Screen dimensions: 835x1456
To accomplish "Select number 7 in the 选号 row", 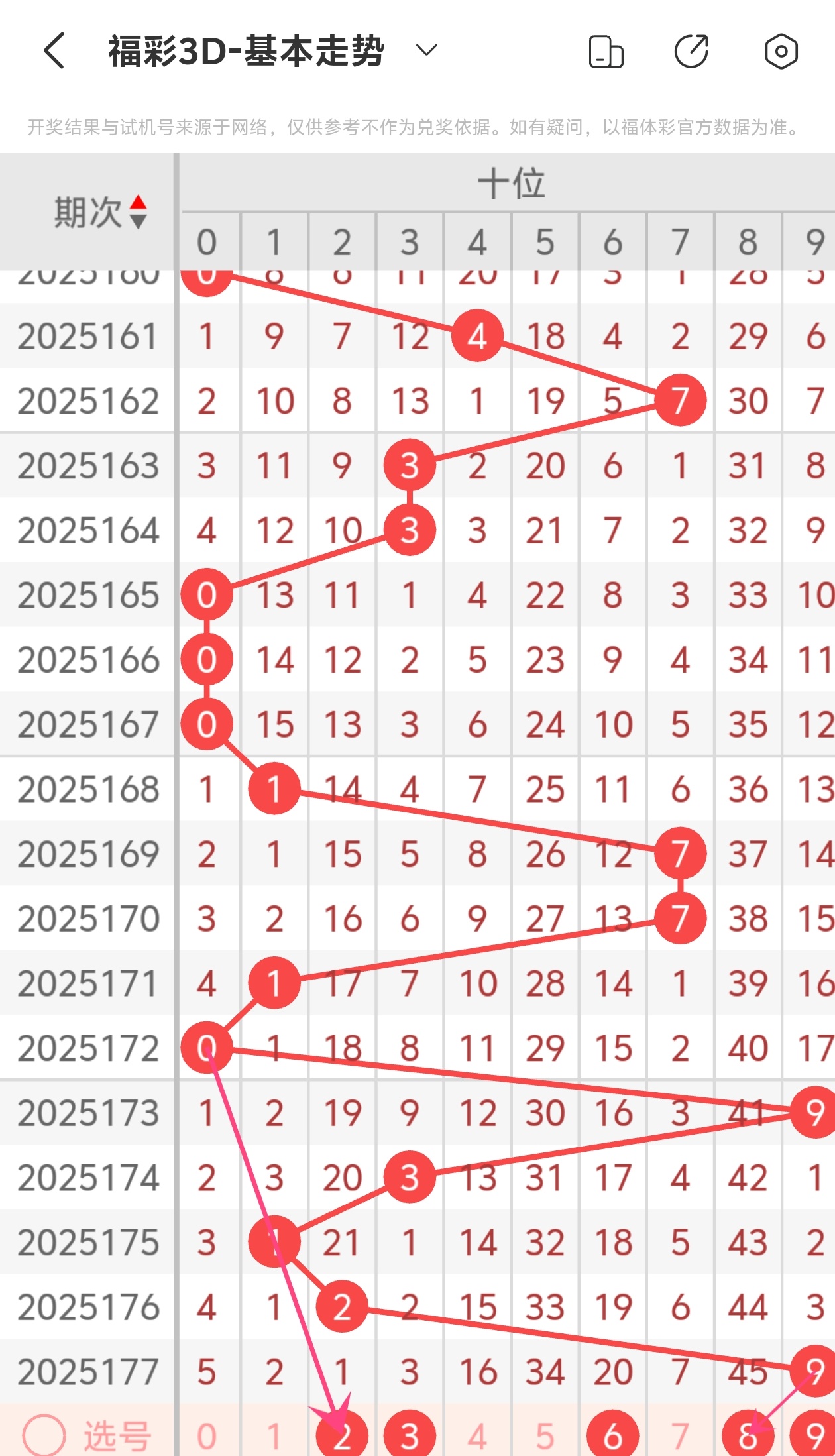I will point(680,1435).
